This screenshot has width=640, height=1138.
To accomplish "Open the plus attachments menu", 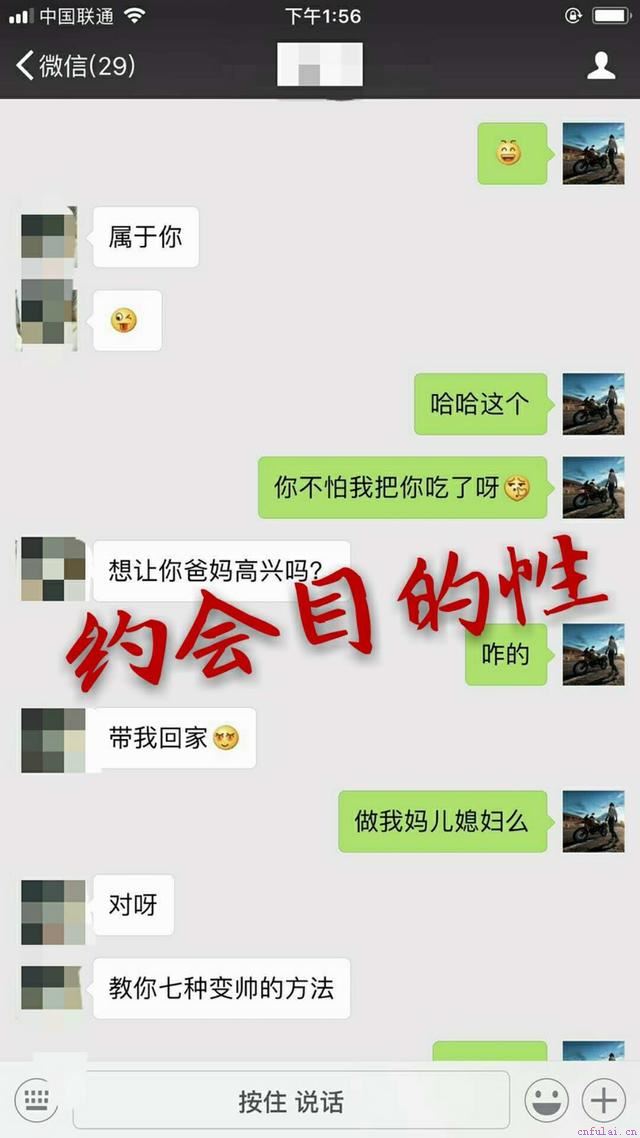I will (604, 1101).
